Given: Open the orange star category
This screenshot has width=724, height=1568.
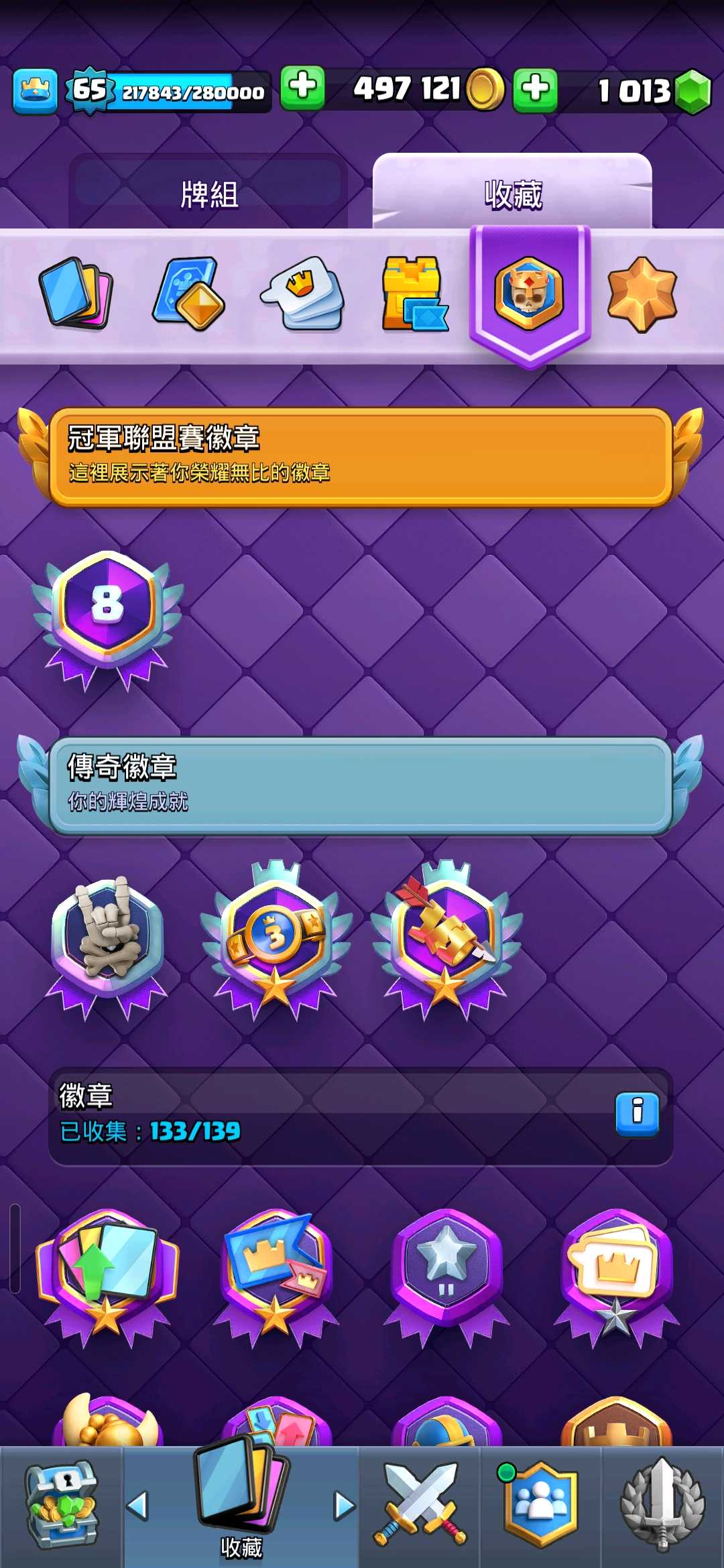Looking at the screenshot, I should [642, 293].
